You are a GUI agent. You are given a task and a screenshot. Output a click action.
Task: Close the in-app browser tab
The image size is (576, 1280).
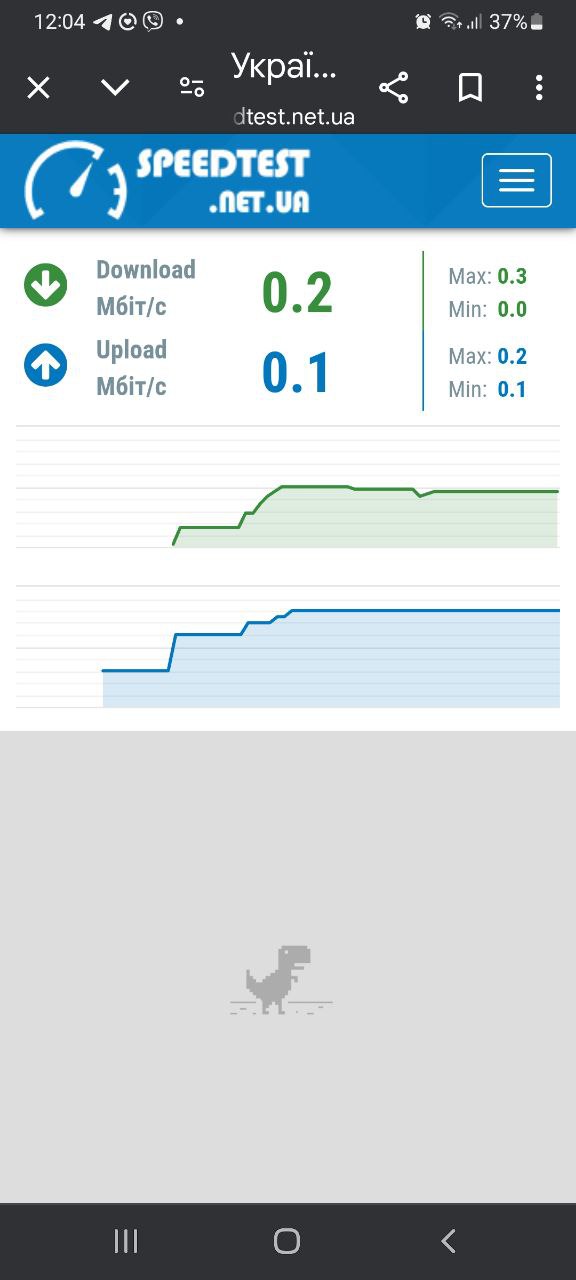38,88
